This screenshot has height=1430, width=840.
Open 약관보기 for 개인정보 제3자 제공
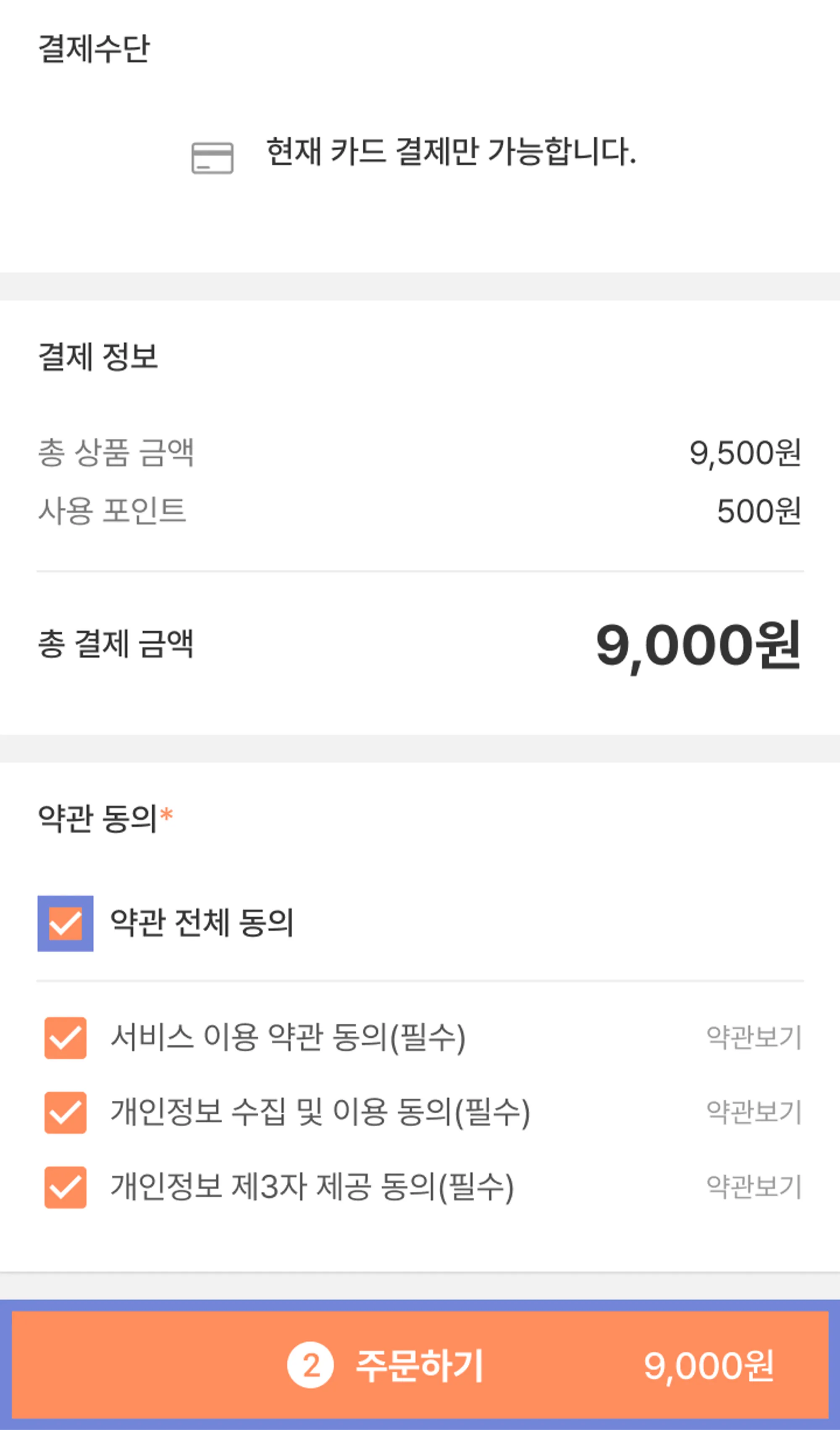[753, 1188]
